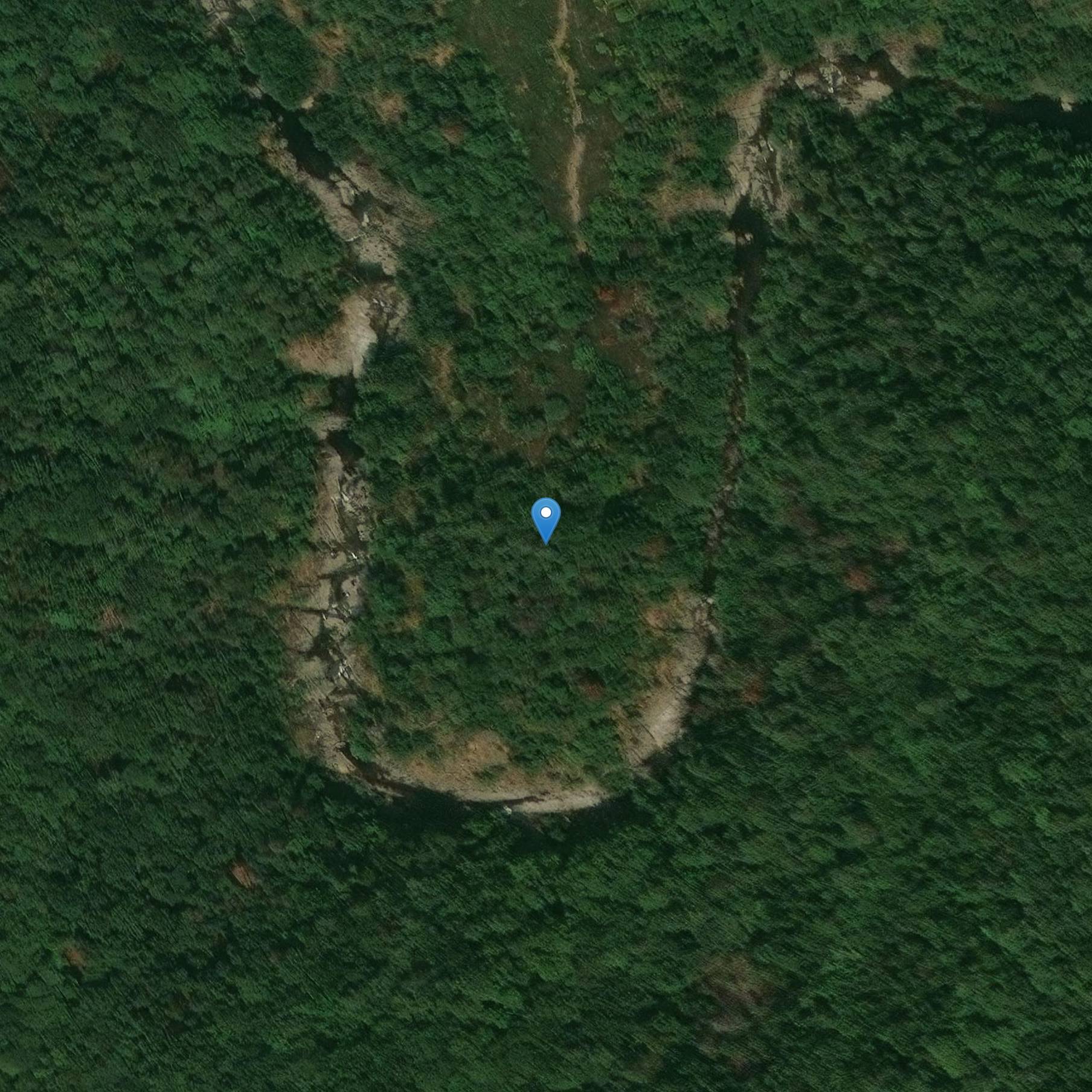Tap the blue location pin marker
Viewport: 1092px width, 1092px height.
(546, 518)
